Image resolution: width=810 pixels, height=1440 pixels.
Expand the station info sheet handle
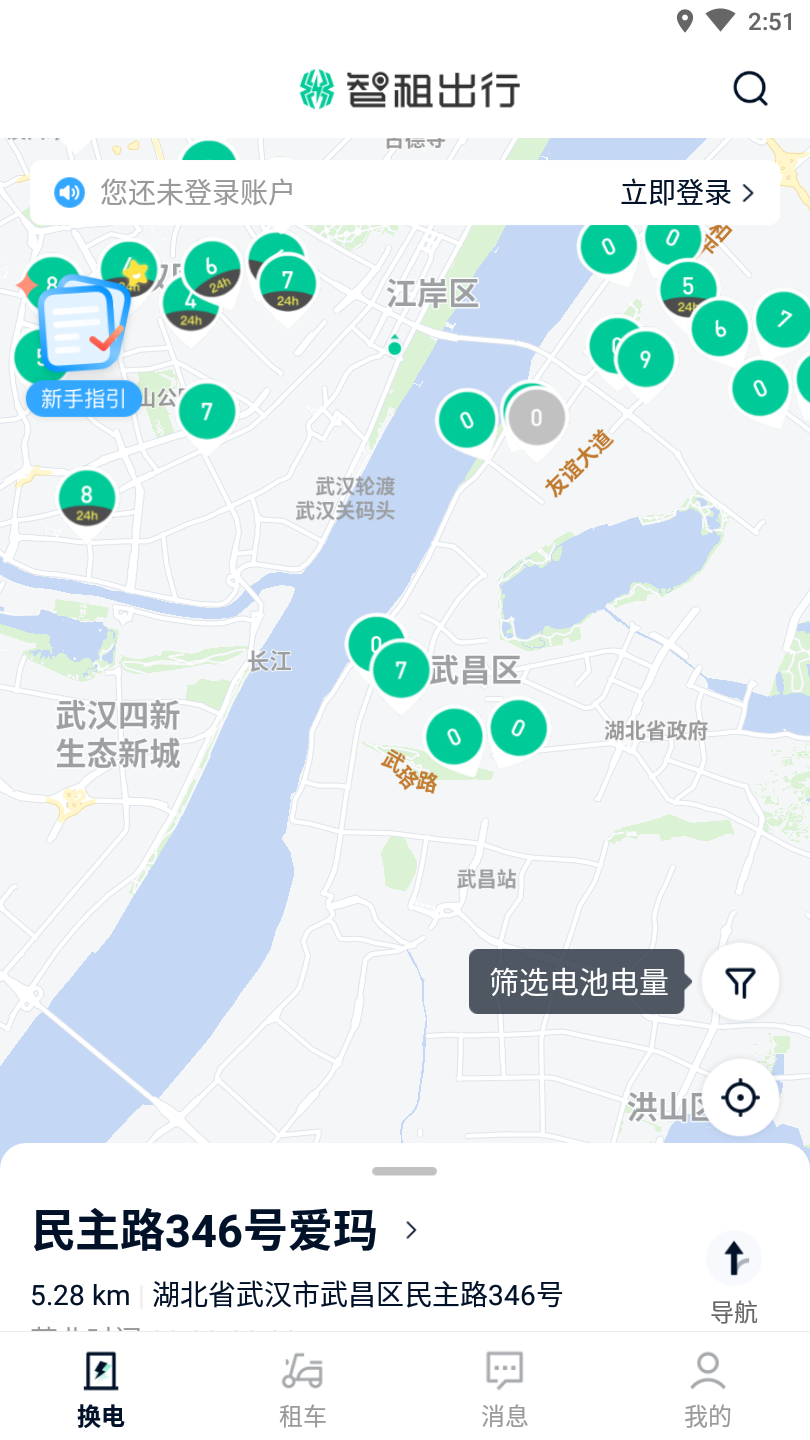tap(405, 1171)
